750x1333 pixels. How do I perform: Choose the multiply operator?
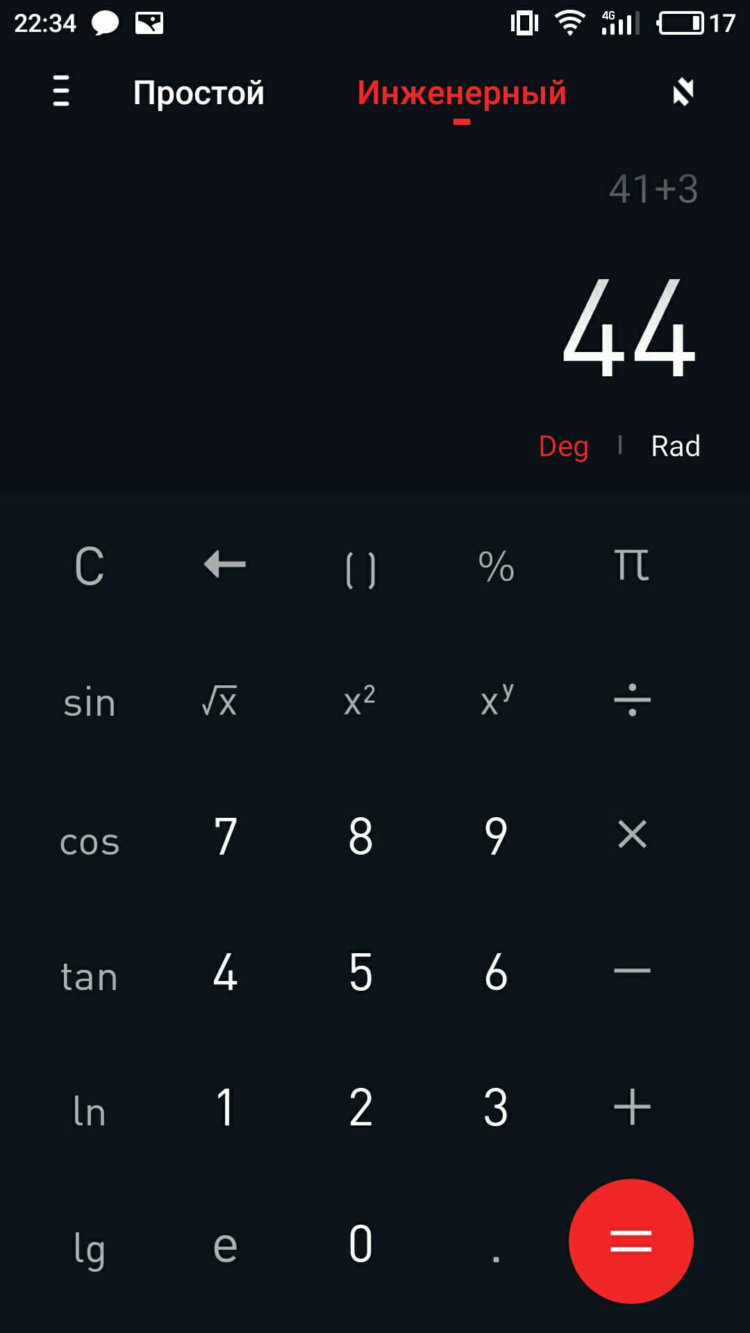[x=631, y=835]
